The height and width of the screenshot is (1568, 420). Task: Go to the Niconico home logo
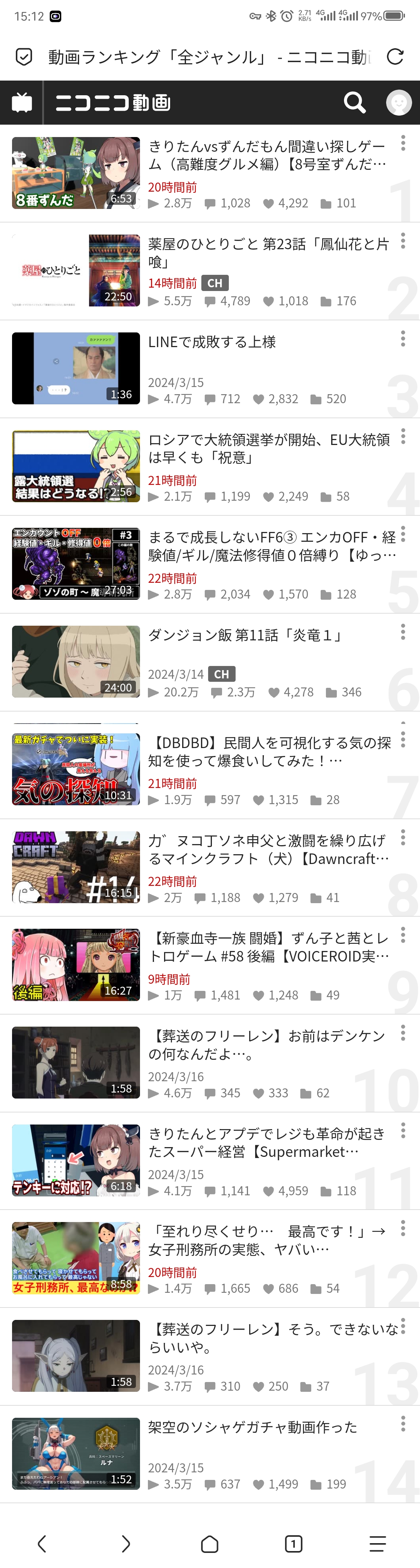(x=113, y=103)
